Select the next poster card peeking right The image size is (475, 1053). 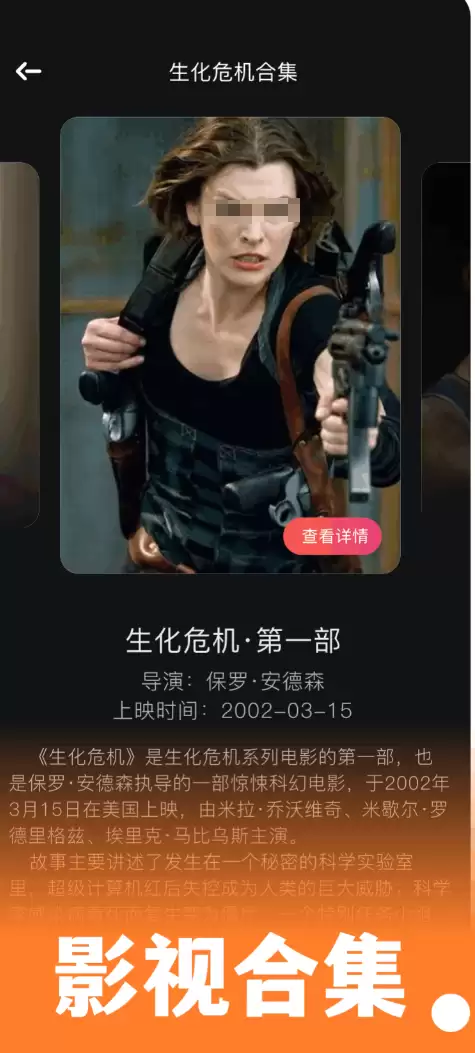tap(447, 345)
